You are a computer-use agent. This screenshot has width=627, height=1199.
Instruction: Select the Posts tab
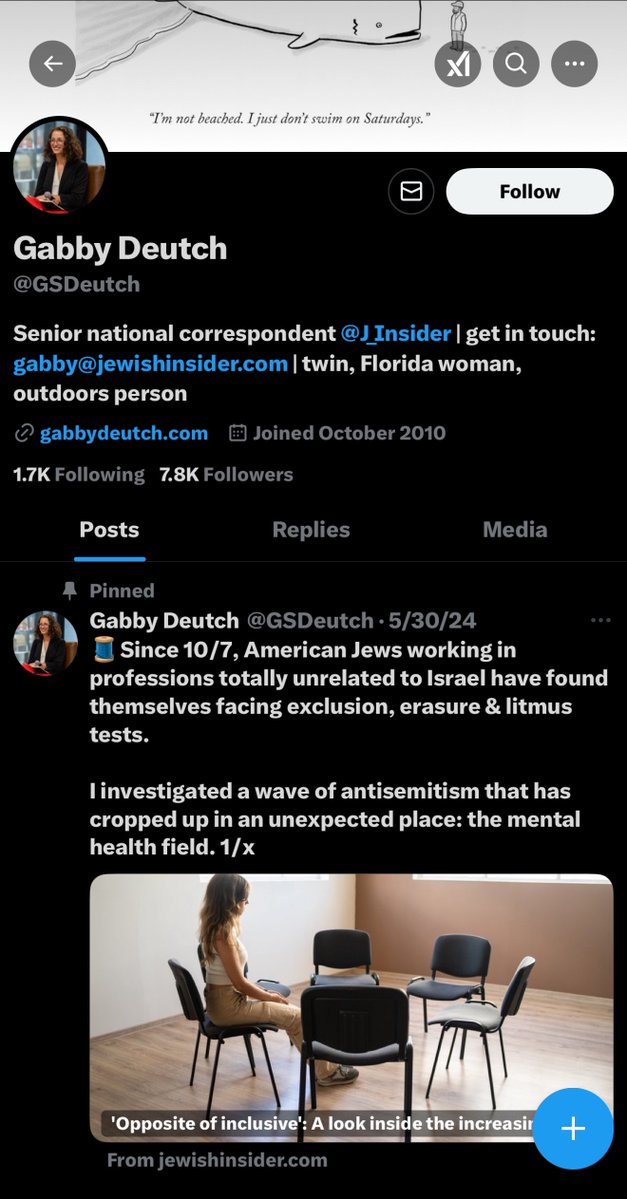coord(109,530)
